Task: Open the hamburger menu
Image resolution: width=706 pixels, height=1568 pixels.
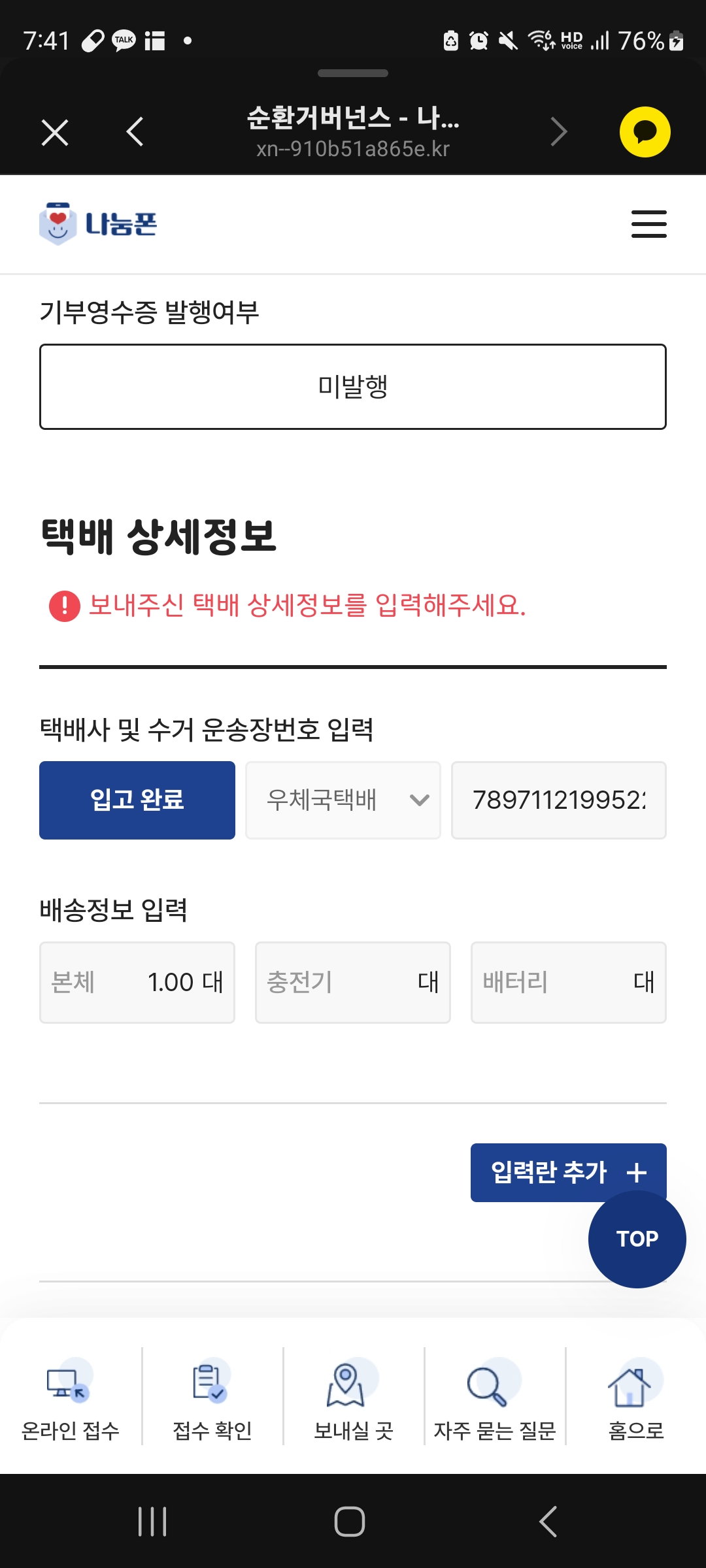Action: [648, 224]
